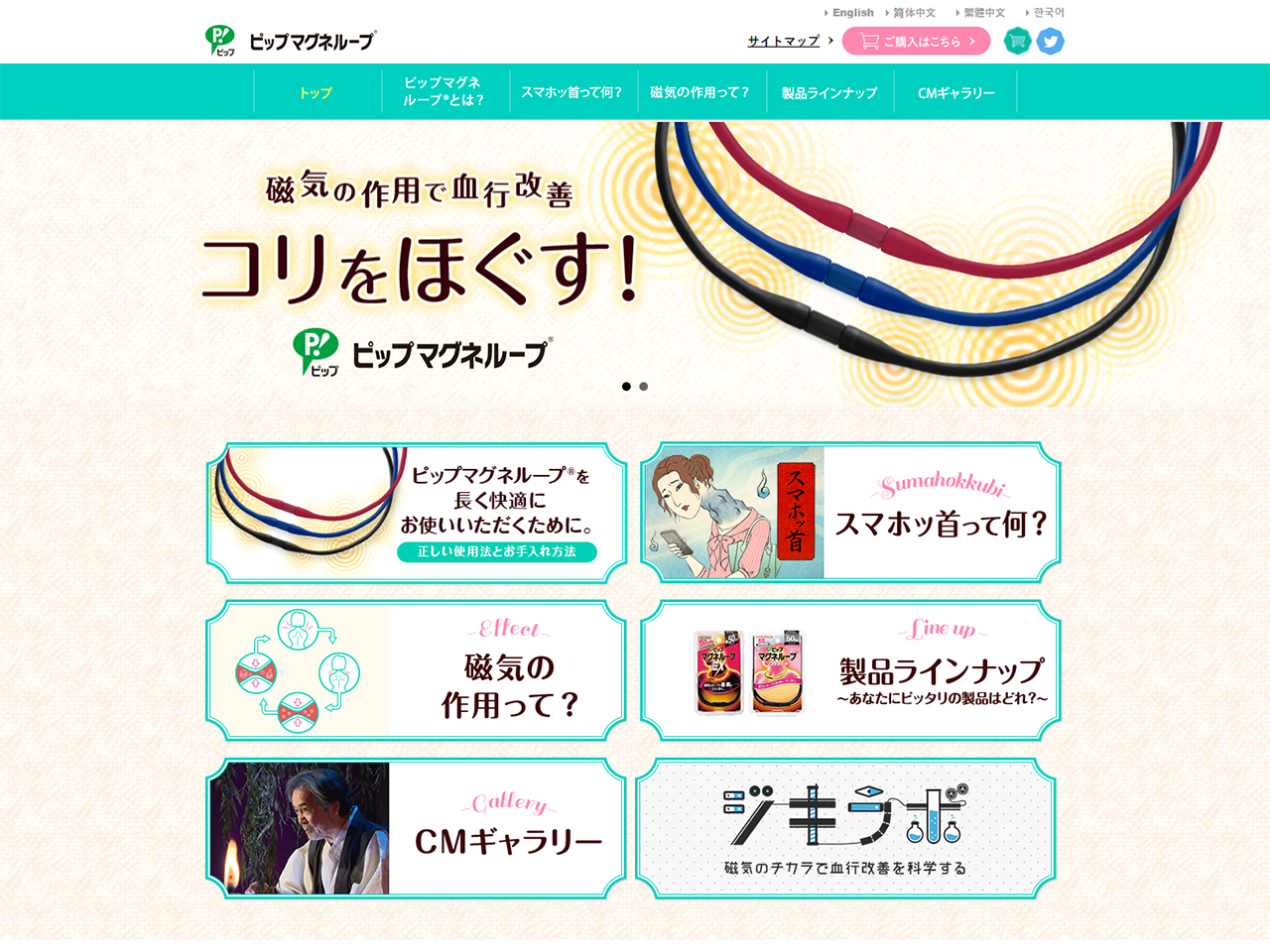Select the トップ tab

317,92
